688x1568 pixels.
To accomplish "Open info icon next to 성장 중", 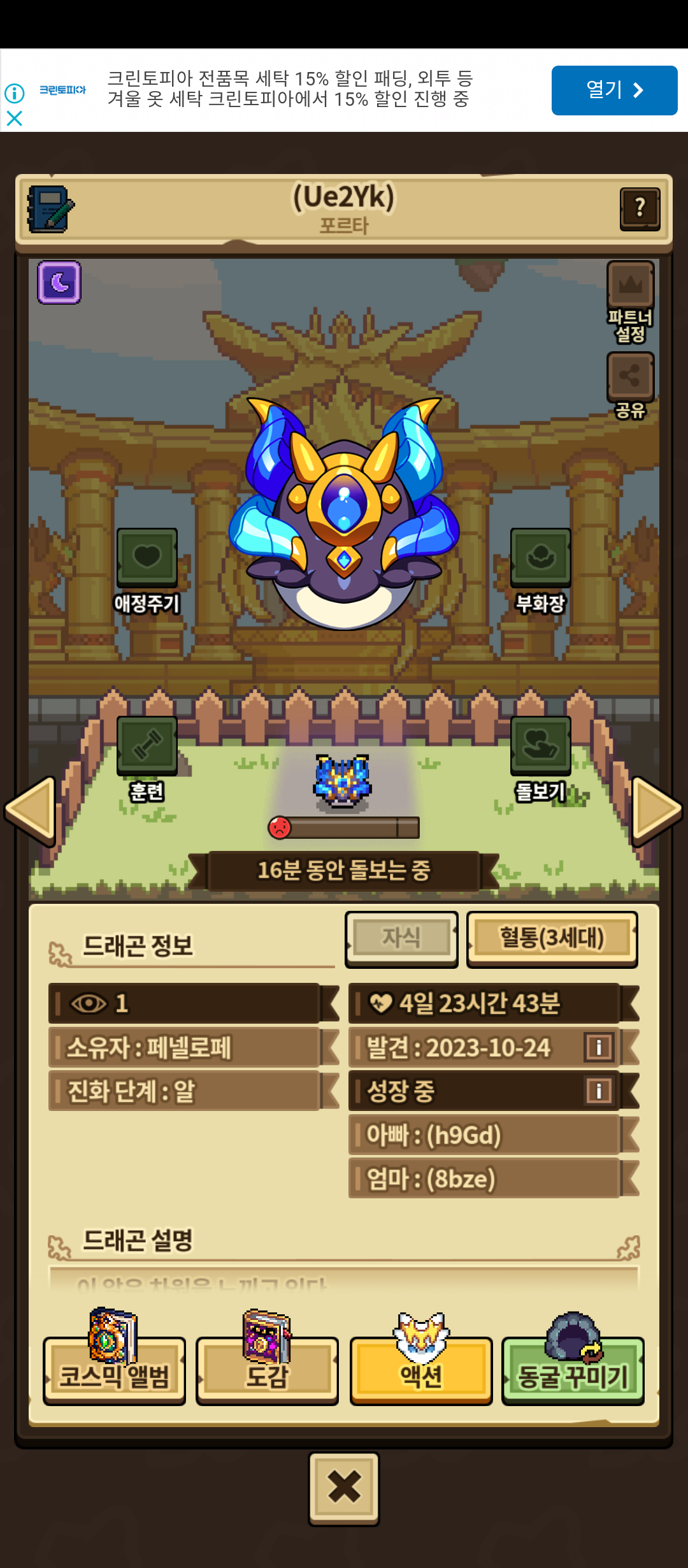I will (599, 1091).
